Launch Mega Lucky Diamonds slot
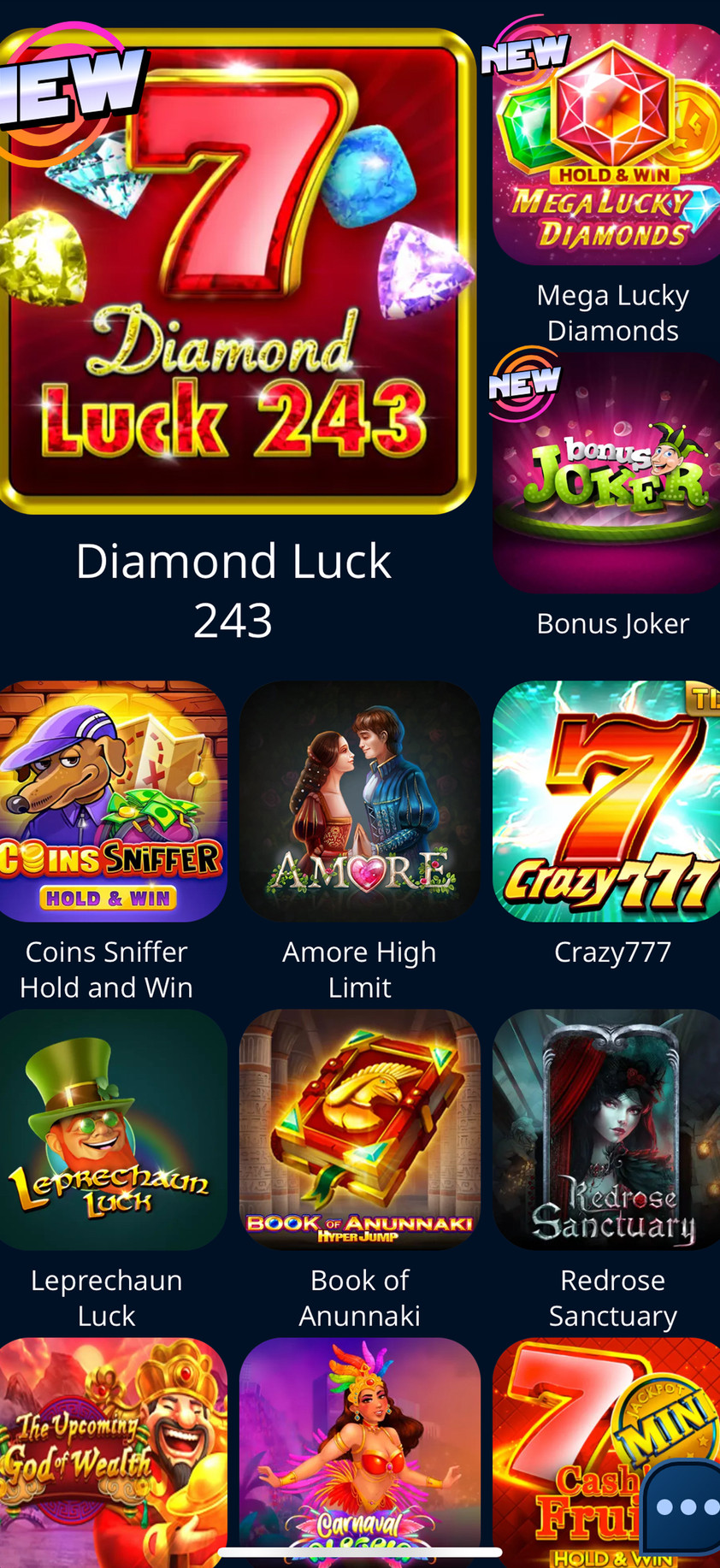The image size is (720, 1568). coord(607,144)
